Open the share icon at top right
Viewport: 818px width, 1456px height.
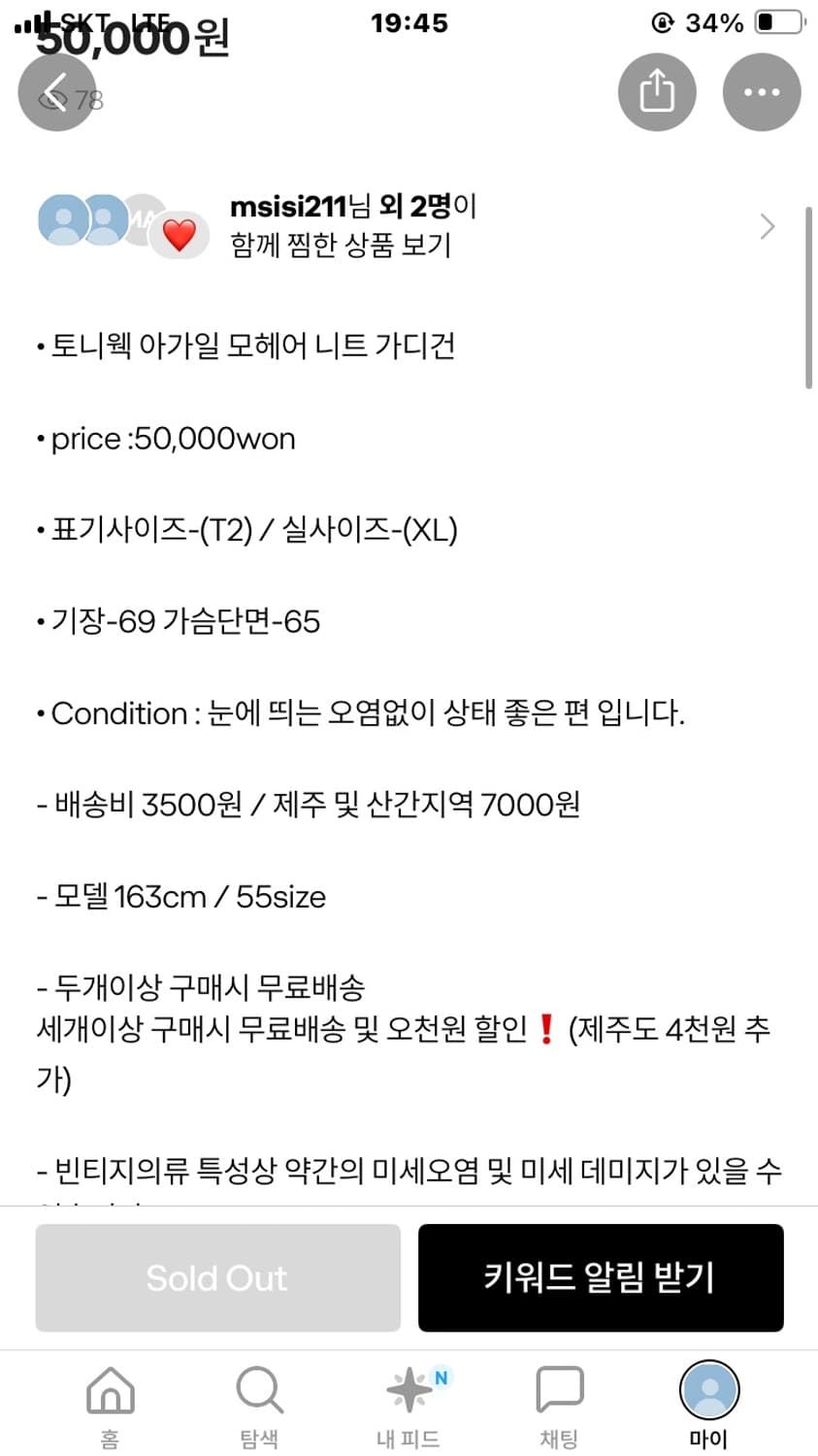tap(657, 91)
